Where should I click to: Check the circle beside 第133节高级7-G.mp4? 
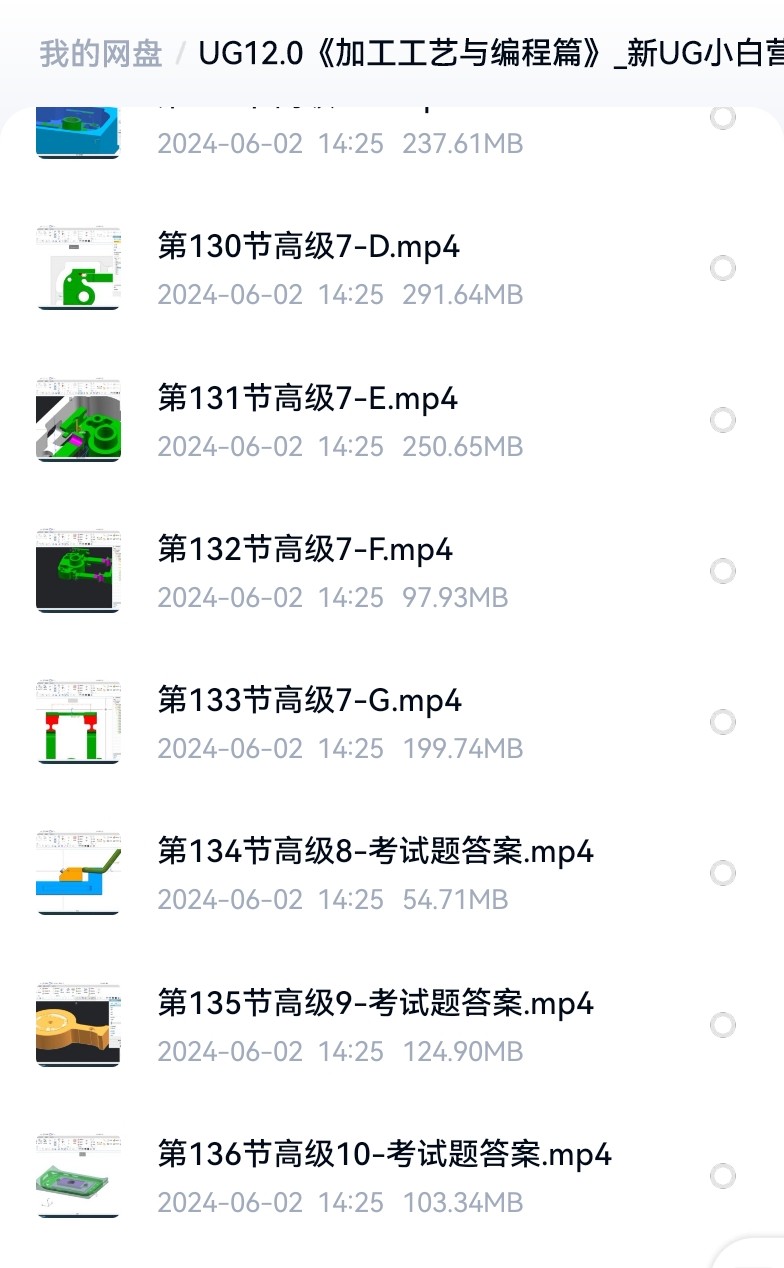coord(722,722)
